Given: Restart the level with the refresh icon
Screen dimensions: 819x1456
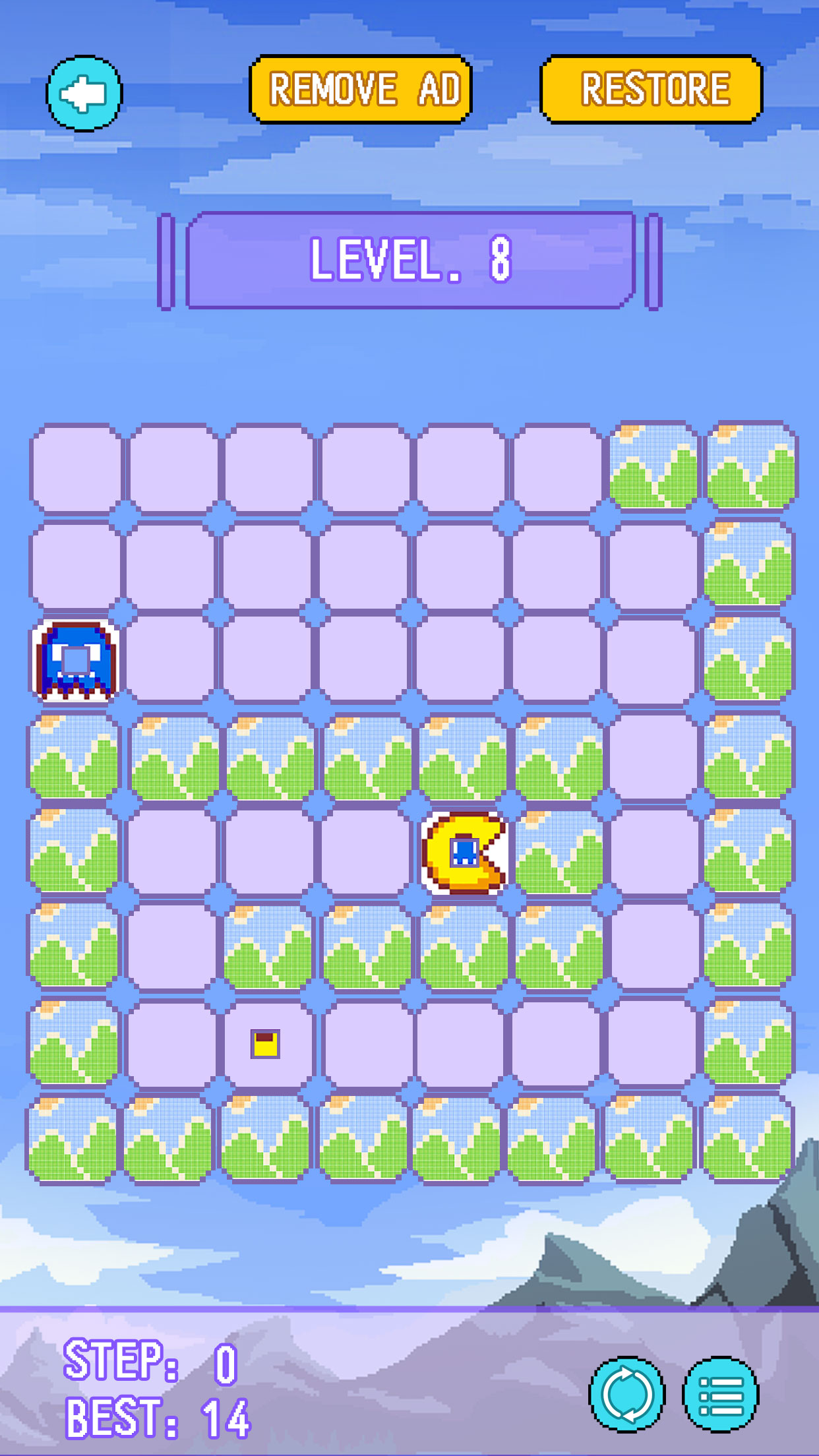Looking at the screenshot, I should tap(626, 1394).
